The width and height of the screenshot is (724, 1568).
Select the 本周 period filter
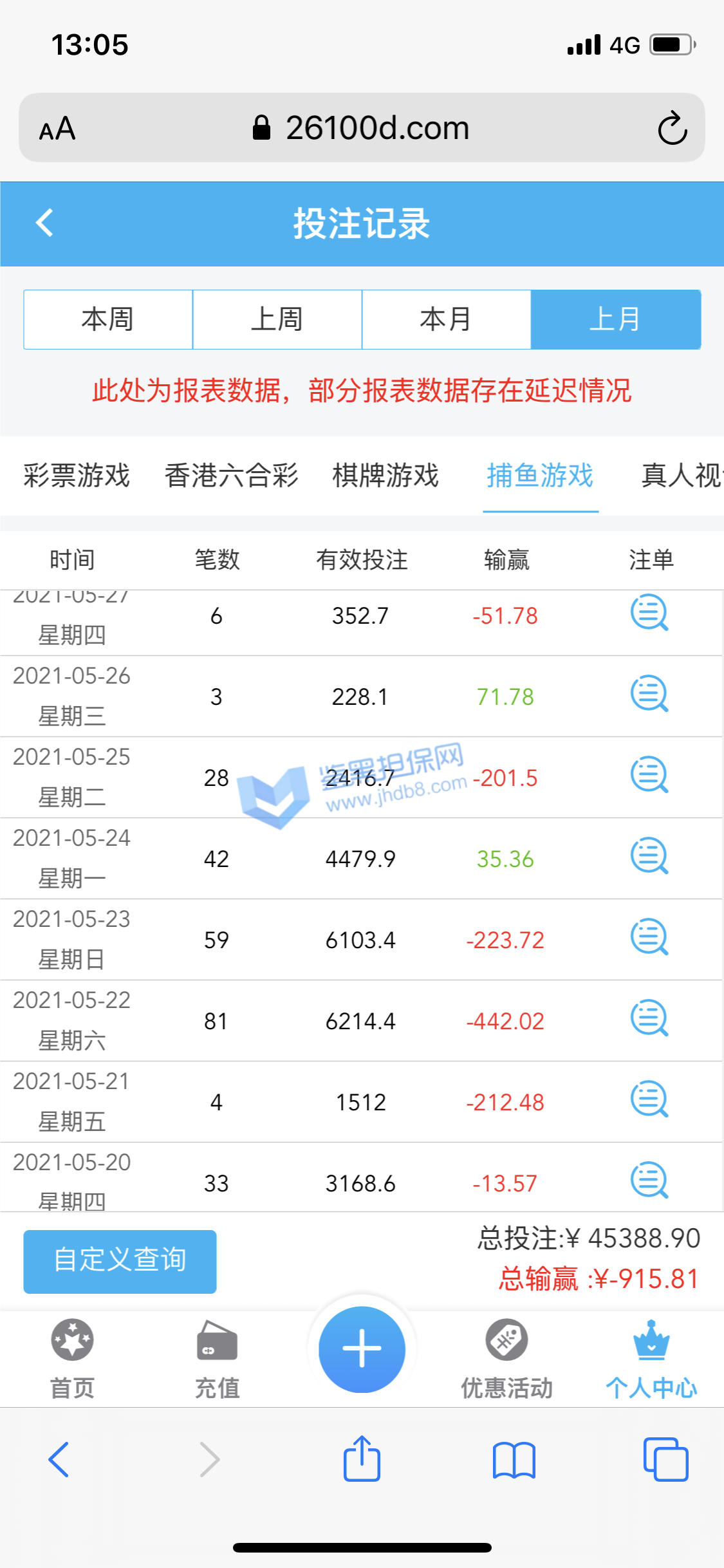click(108, 319)
